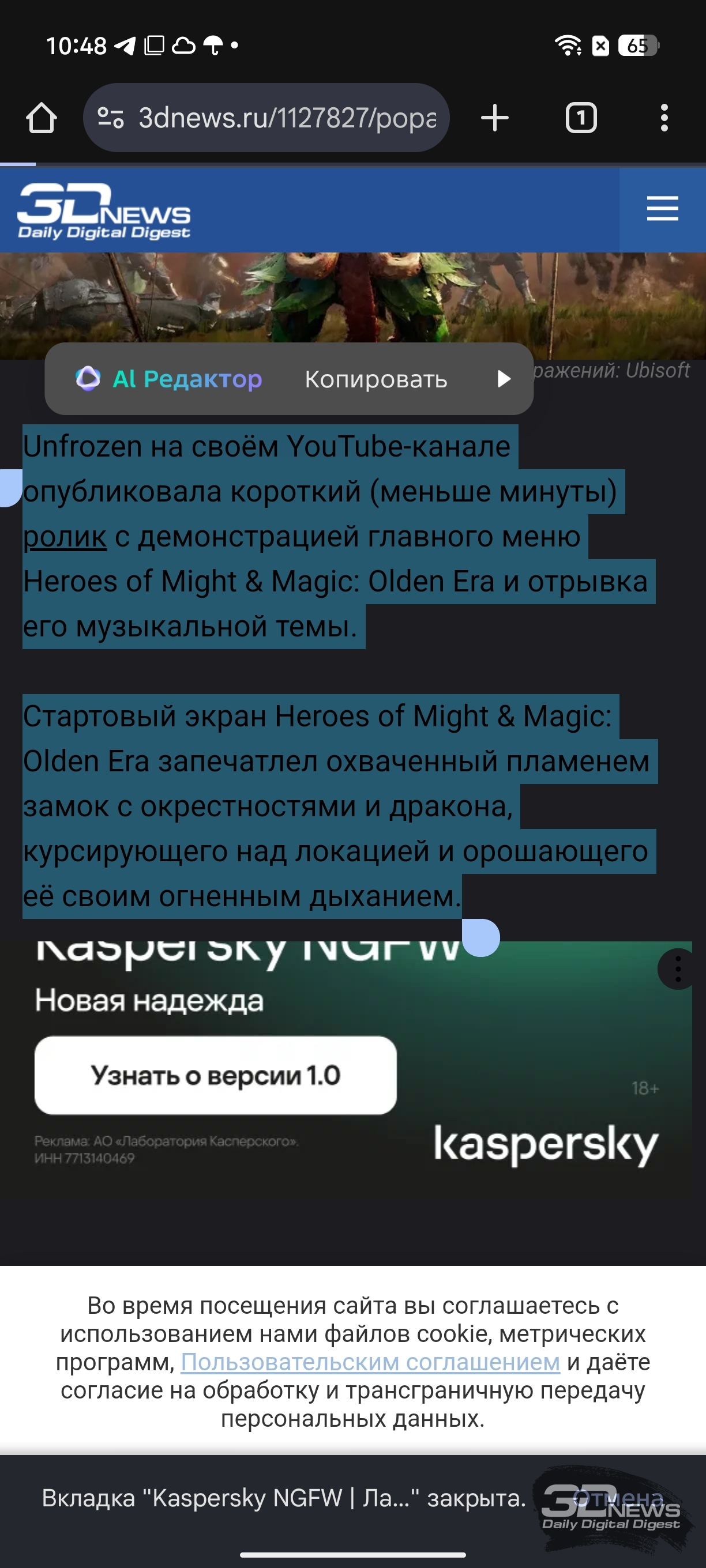This screenshot has height=1568, width=706.
Task: Tap "Узнать о версии 1.0" button
Action: (x=216, y=1075)
